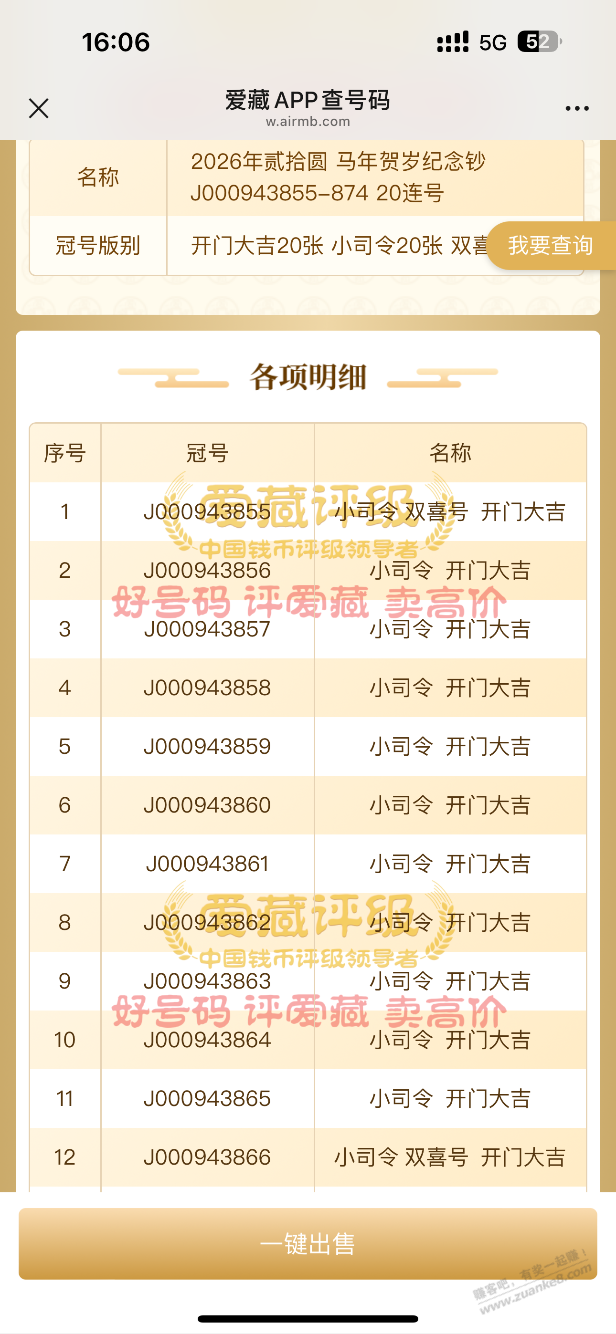Tap the 我要查询 floating button
Screen dimensions: 616x1334
click(551, 246)
